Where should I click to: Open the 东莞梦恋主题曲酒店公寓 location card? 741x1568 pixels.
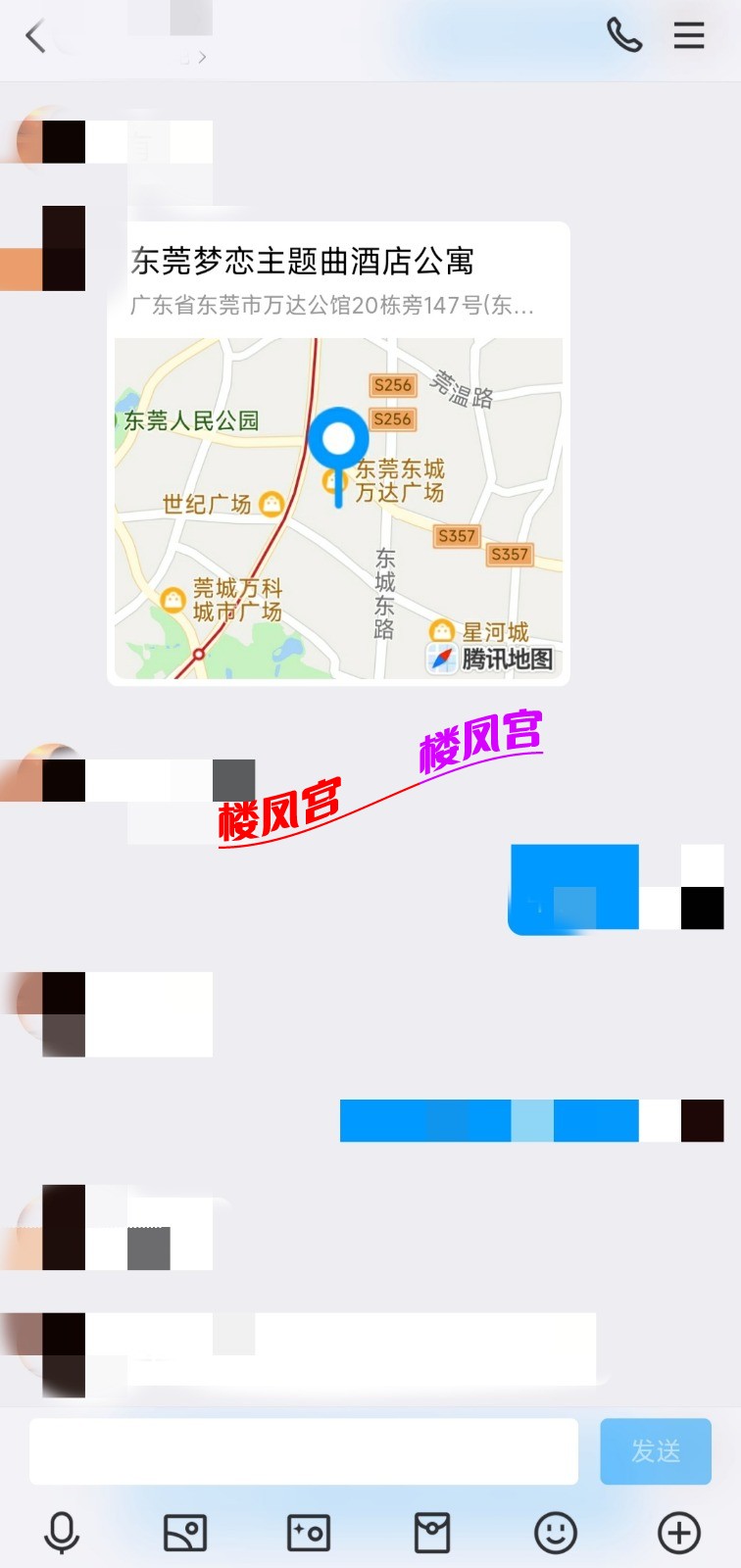click(338, 453)
